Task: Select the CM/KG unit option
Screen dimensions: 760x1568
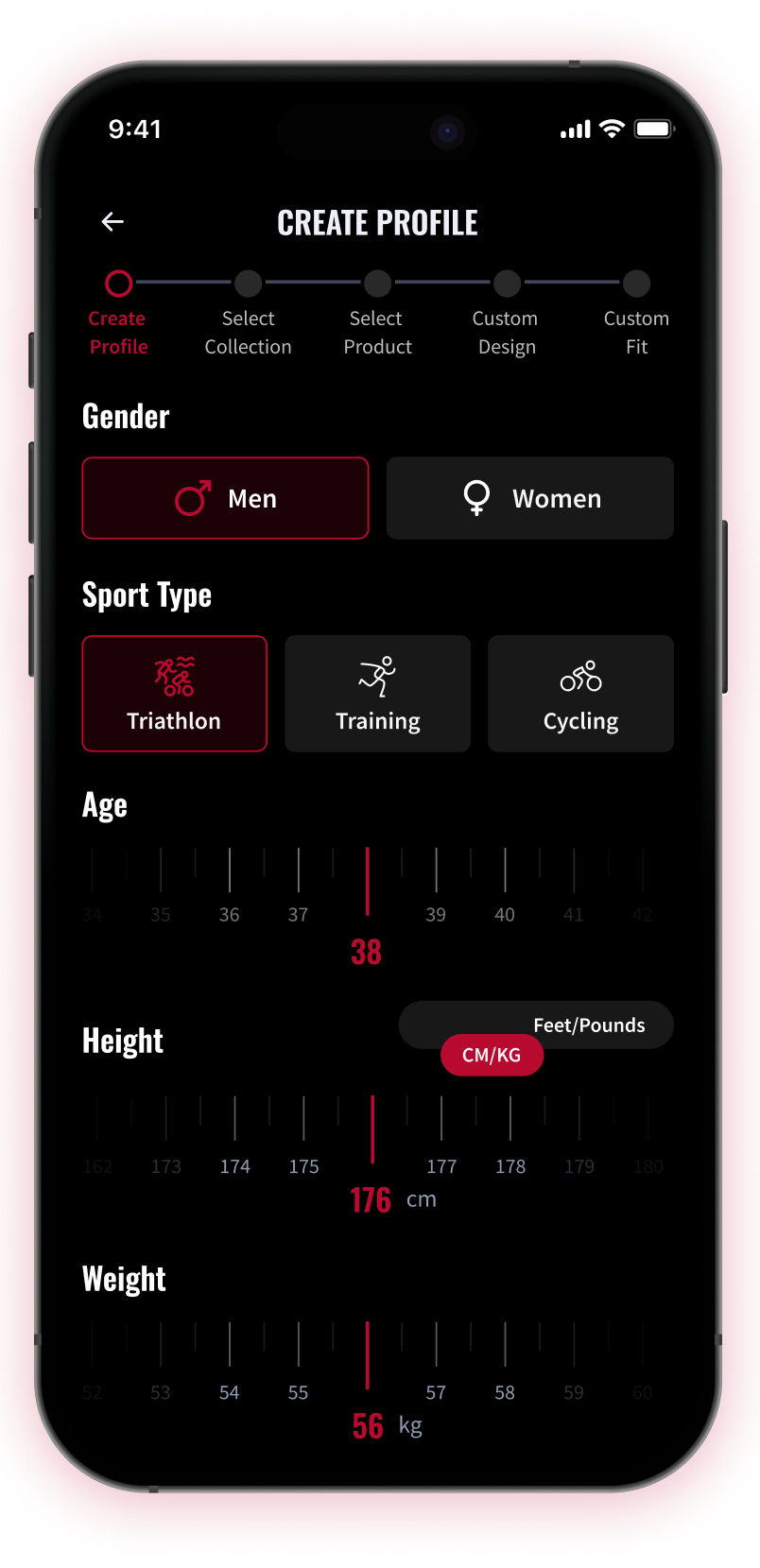Action: point(492,1055)
